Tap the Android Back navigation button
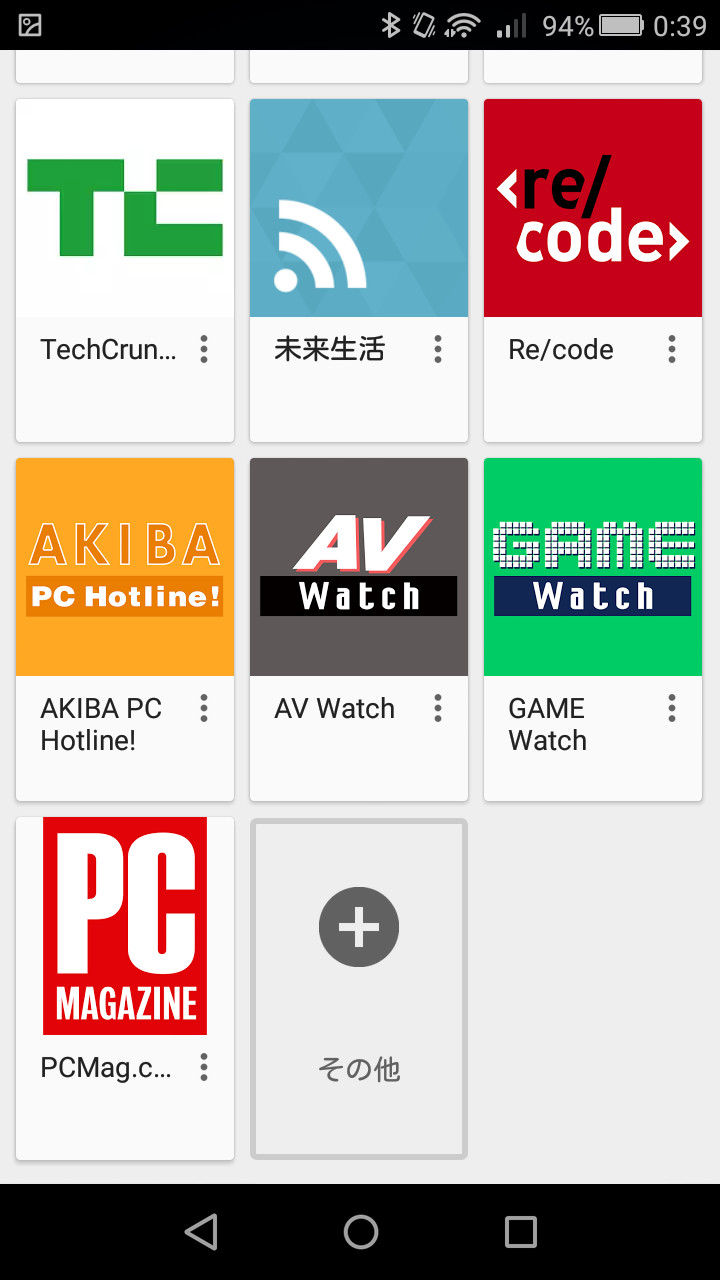This screenshot has height=1280, width=720. [x=201, y=1231]
